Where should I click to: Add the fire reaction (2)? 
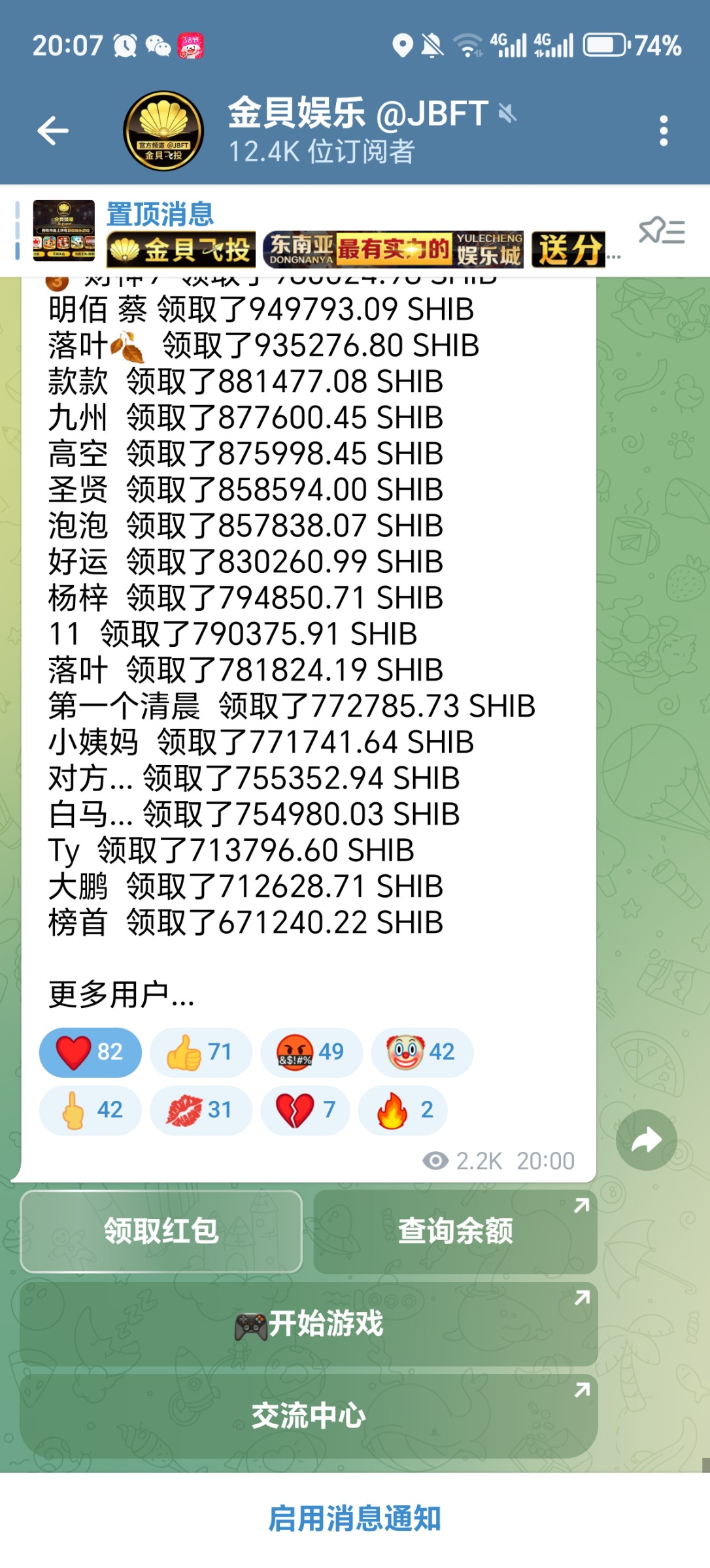click(403, 1109)
